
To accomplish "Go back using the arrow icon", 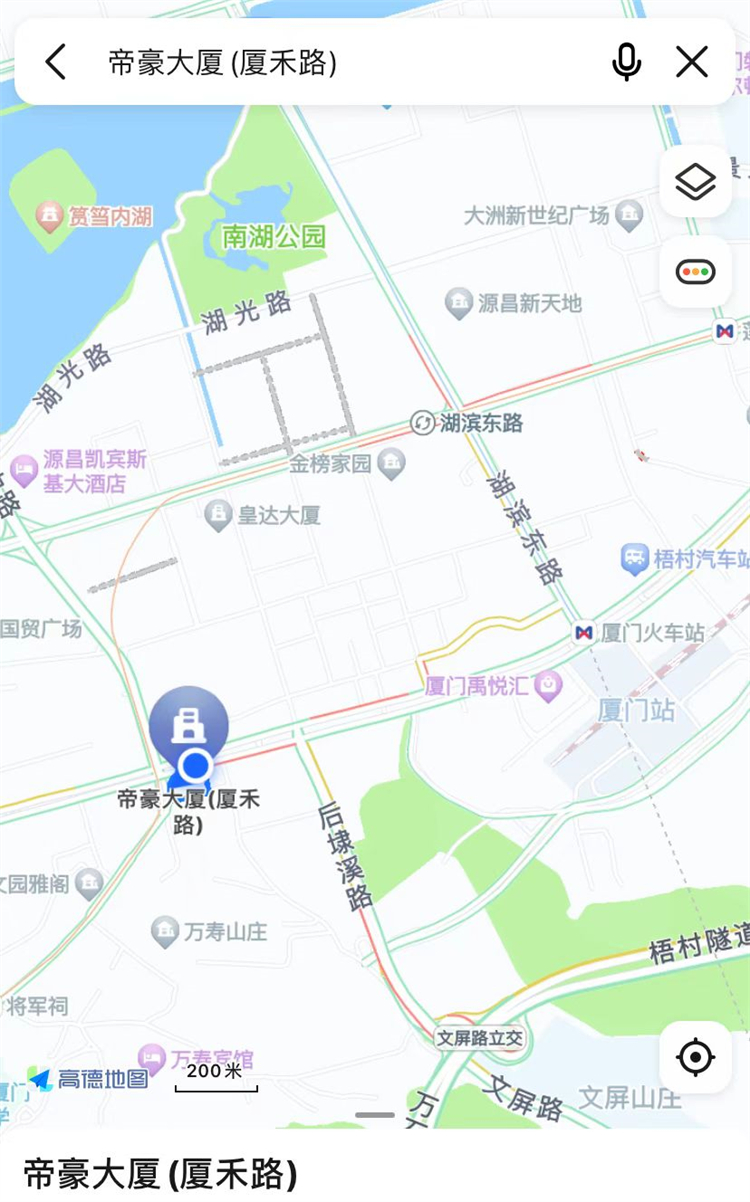I will pos(56,63).
